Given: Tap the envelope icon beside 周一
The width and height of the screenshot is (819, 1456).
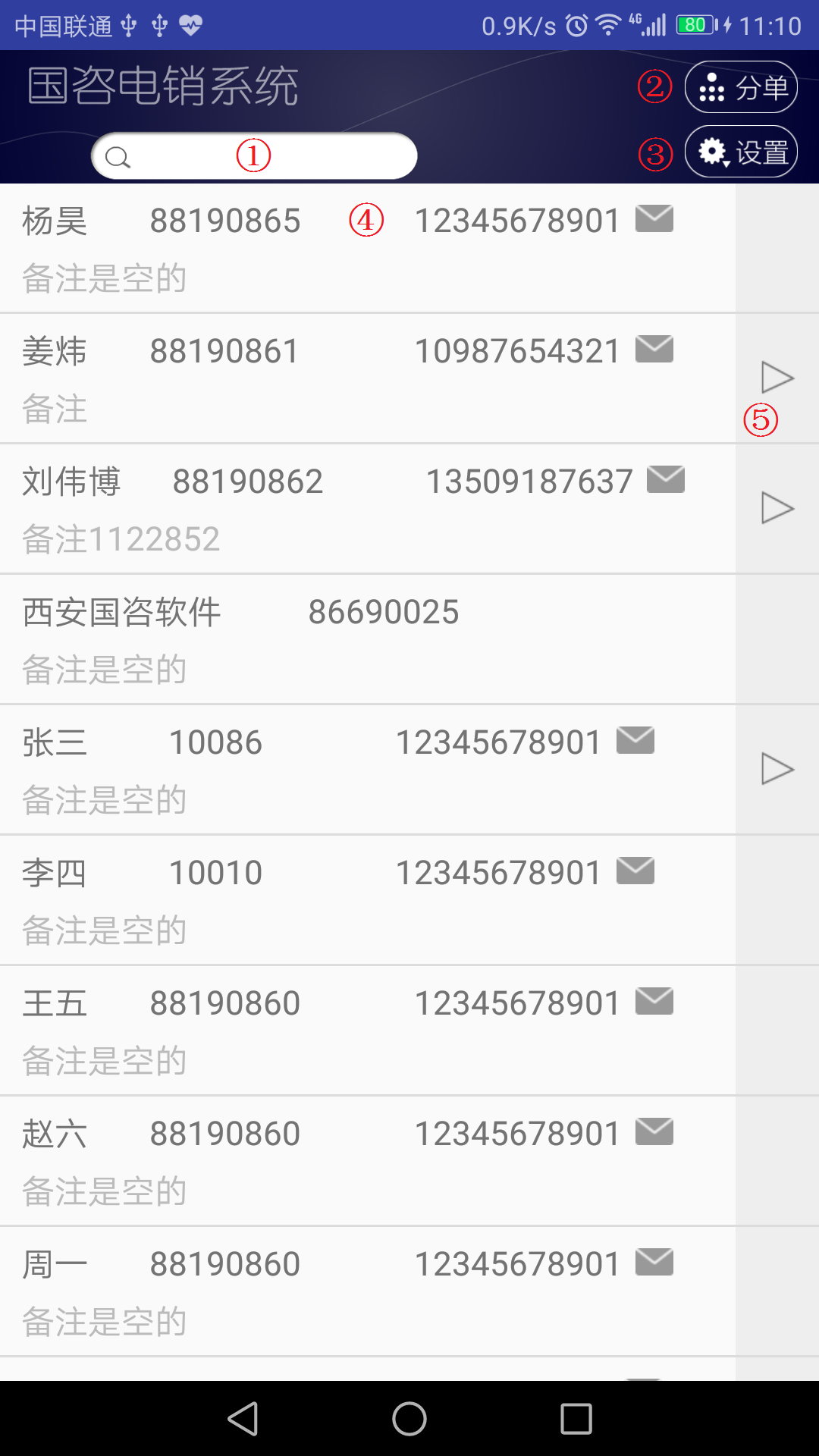Looking at the screenshot, I should [x=654, y=1263].
